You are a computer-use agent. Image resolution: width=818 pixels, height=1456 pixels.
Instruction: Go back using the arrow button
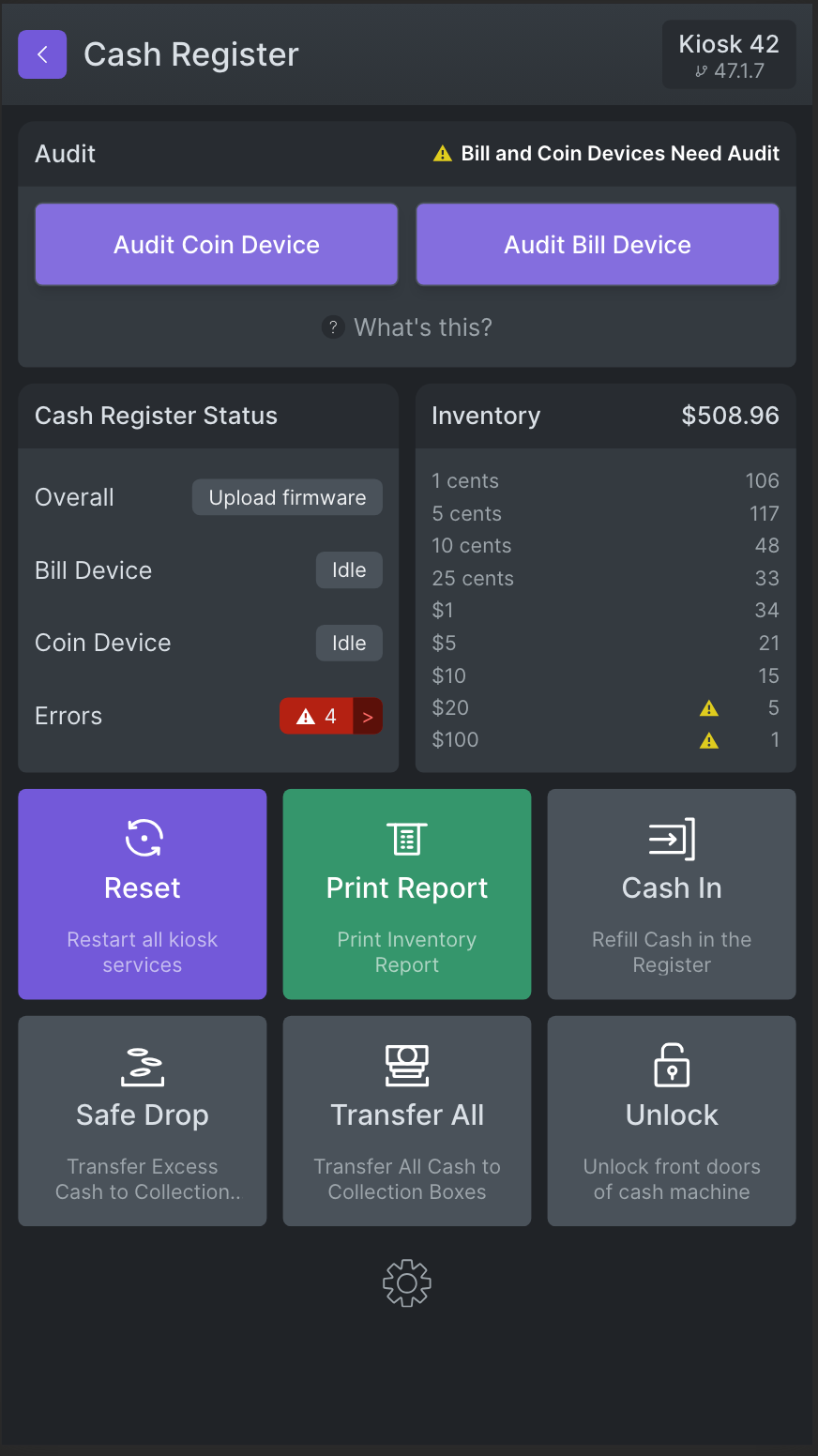click(x=42, y=54)
